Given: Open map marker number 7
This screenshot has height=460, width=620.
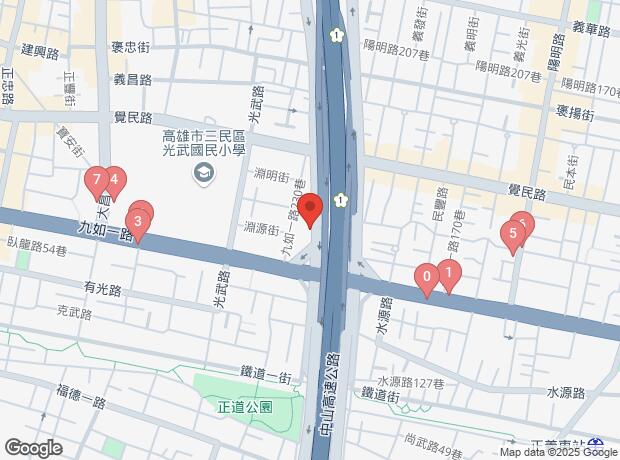Looking at the screenshot, I should pyautogui.click(x=95, y=181).
